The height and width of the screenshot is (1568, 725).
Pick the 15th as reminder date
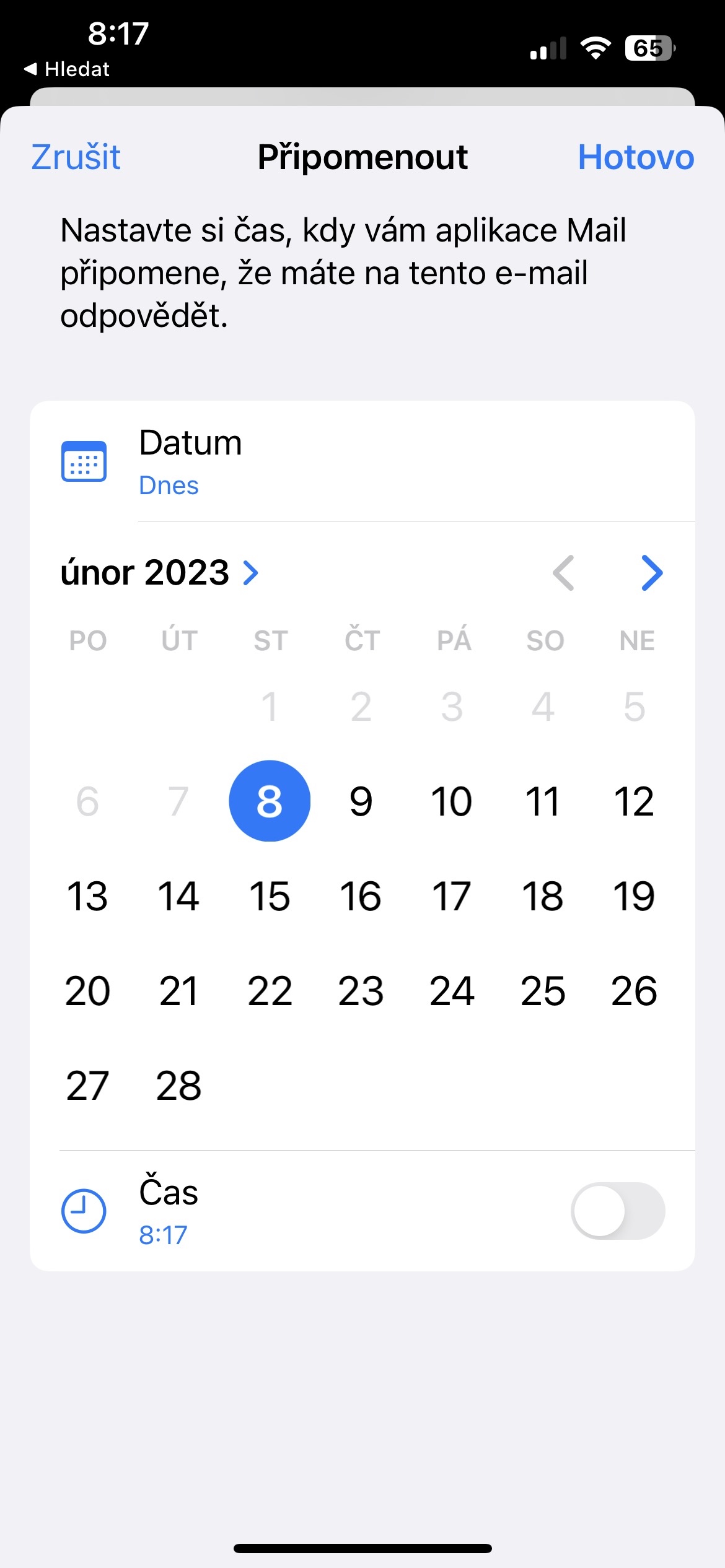pos(270,895)
